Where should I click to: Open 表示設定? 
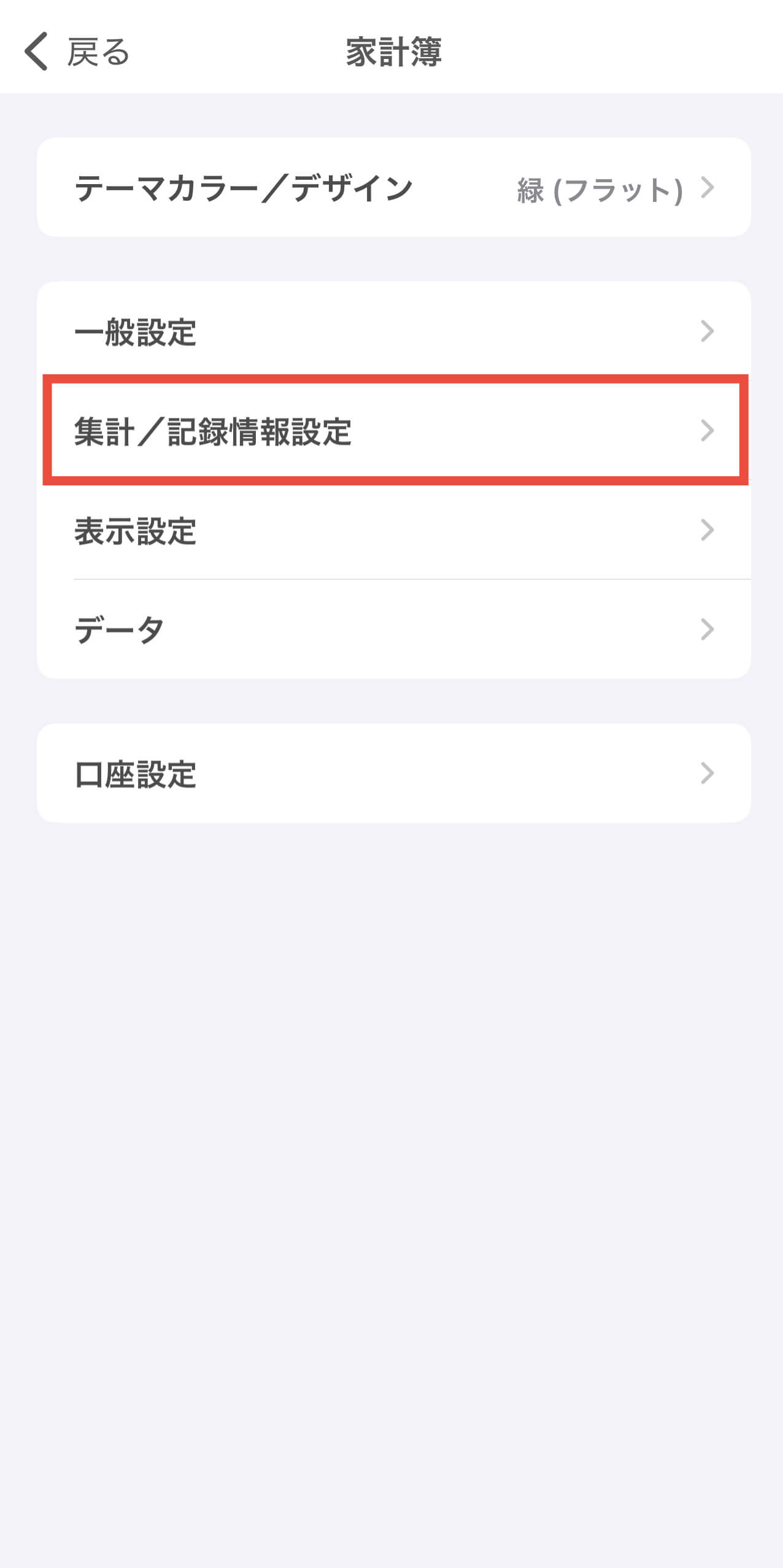coord(393,530)
